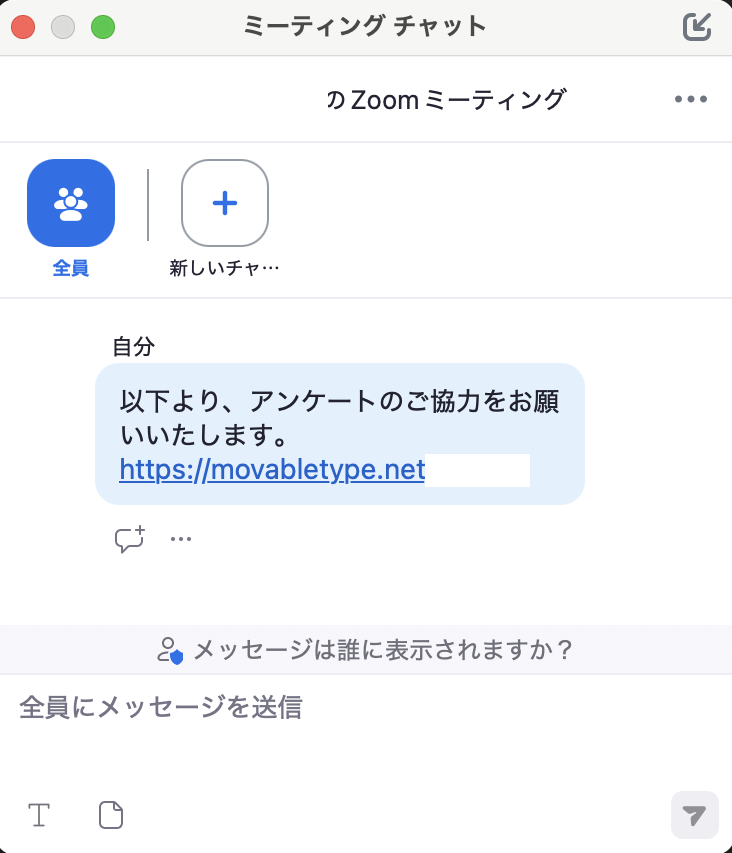Select the 全員 chat
Image resolution: width=732 pixels, height=853 pixels.
(x=71, y=203)
